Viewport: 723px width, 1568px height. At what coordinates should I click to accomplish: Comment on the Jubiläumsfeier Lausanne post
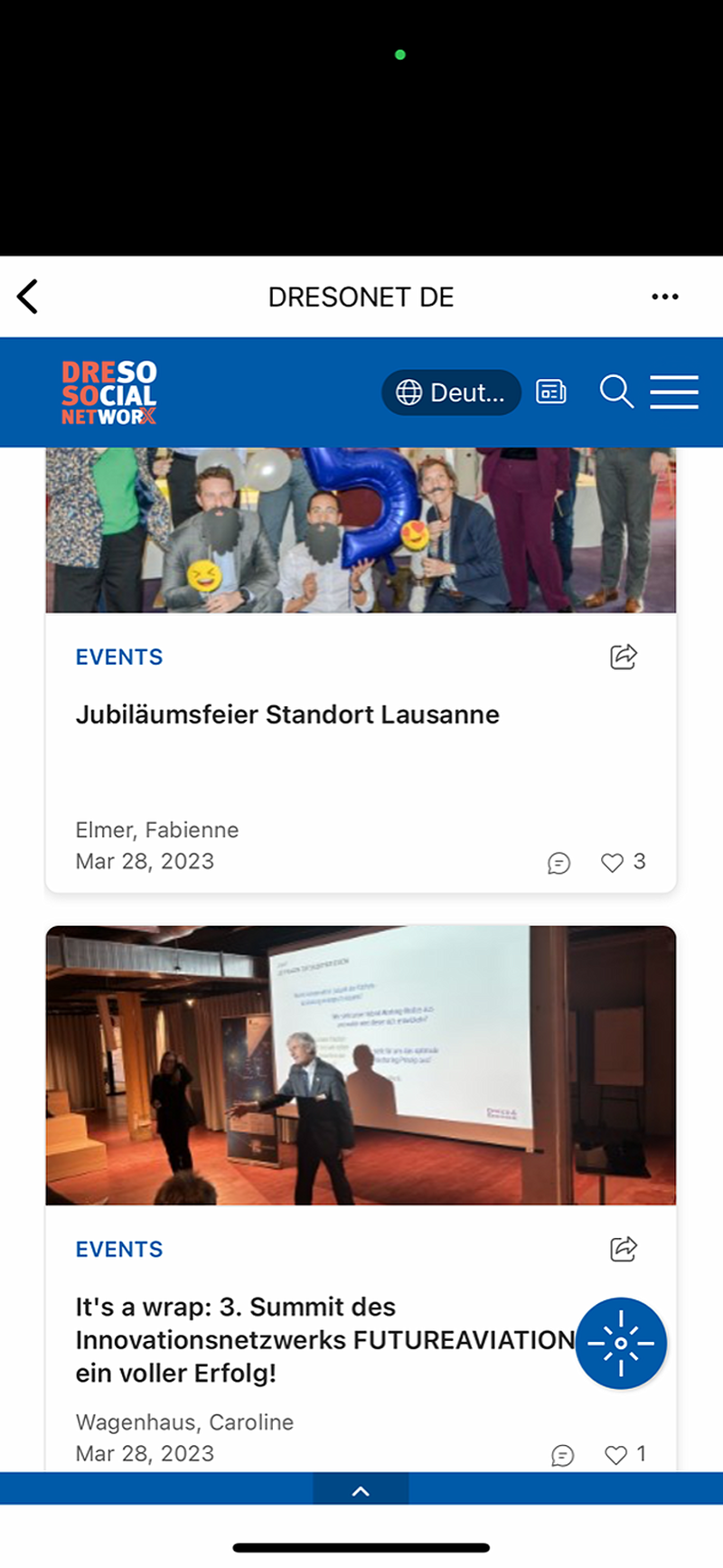(x=559, y=864)
